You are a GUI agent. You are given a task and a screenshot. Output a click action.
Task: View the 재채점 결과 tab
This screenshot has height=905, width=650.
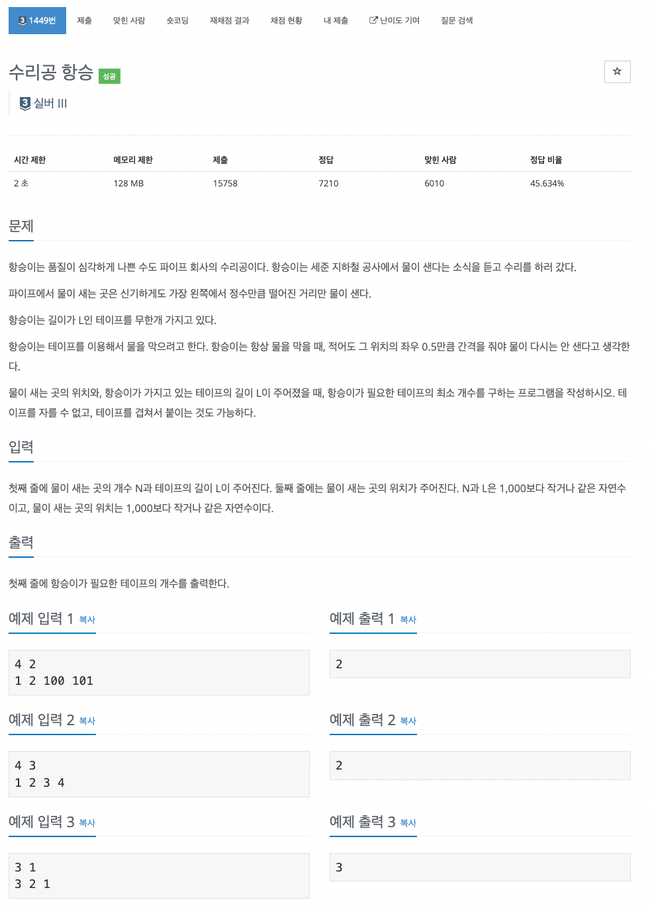(229, 20)
